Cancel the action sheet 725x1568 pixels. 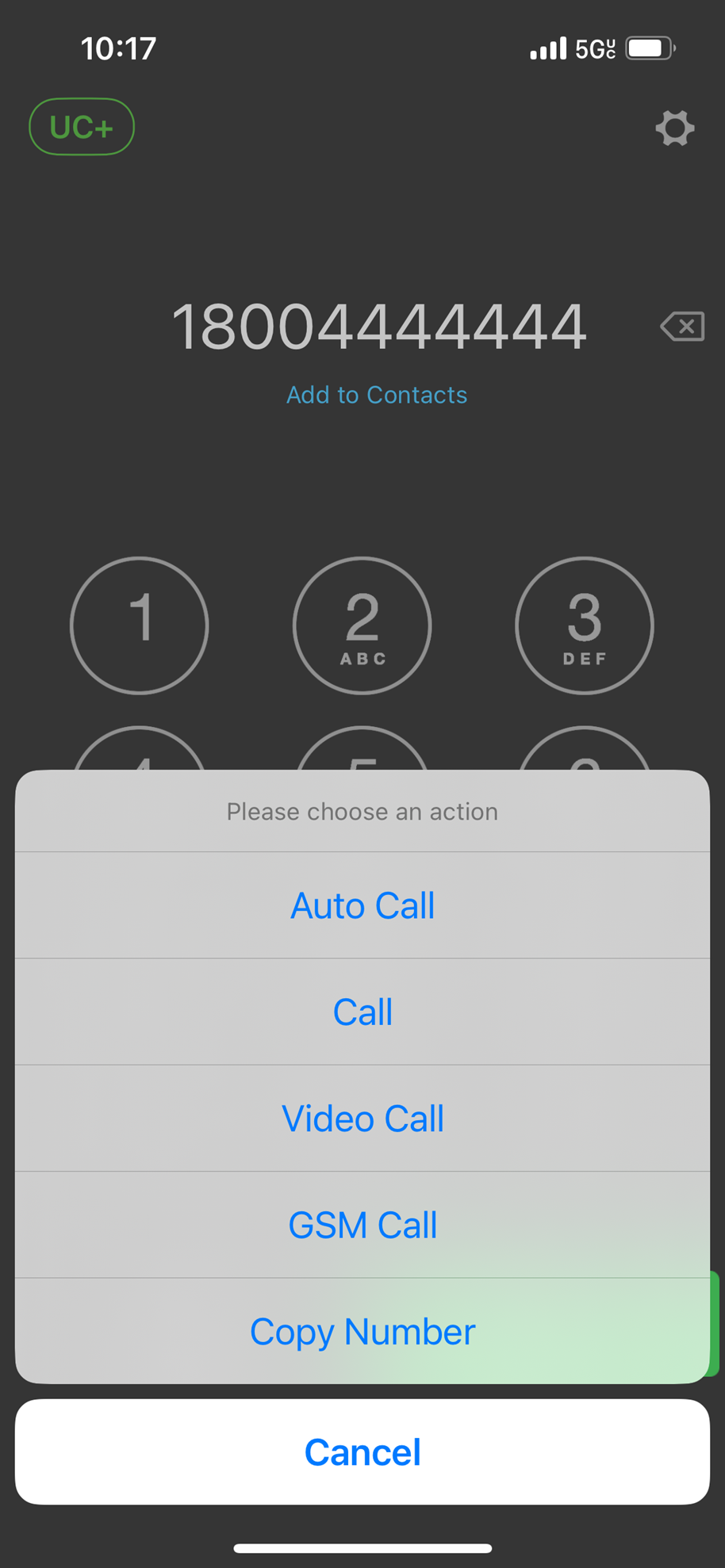pyautogui.click(x=362, y=1452)
